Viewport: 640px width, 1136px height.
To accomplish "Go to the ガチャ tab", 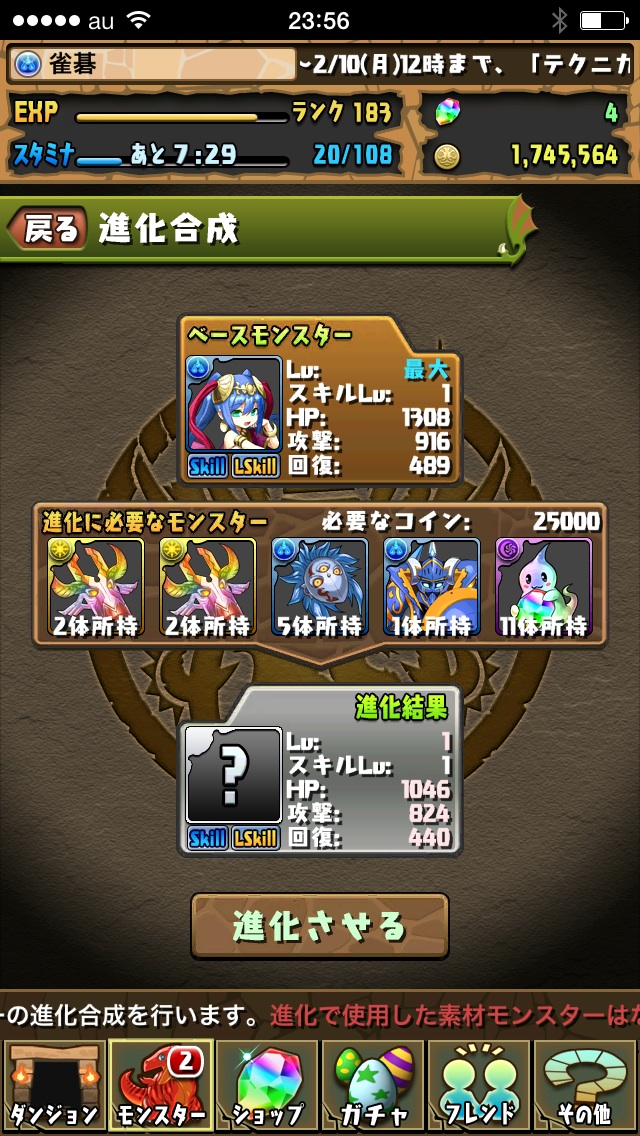I will 372,1086.
